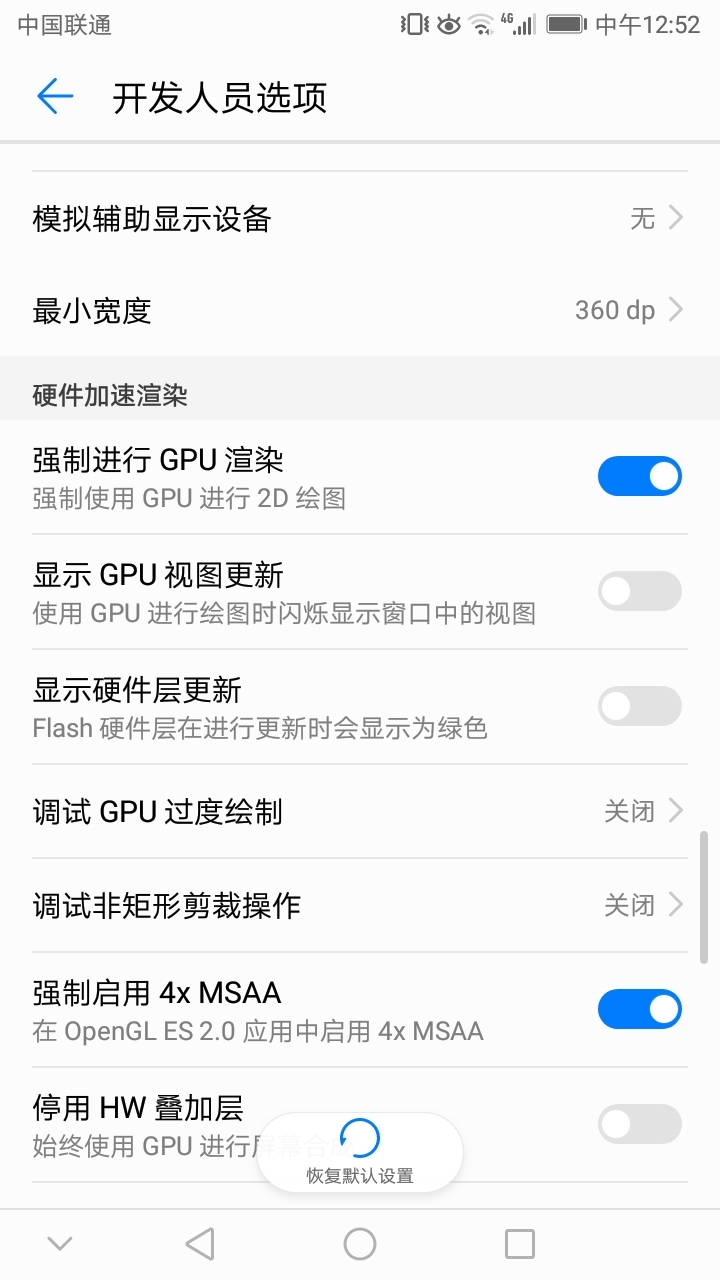Disable 强制启用 4x MSAA
720x1280 pixels.
pos(639,1009)
